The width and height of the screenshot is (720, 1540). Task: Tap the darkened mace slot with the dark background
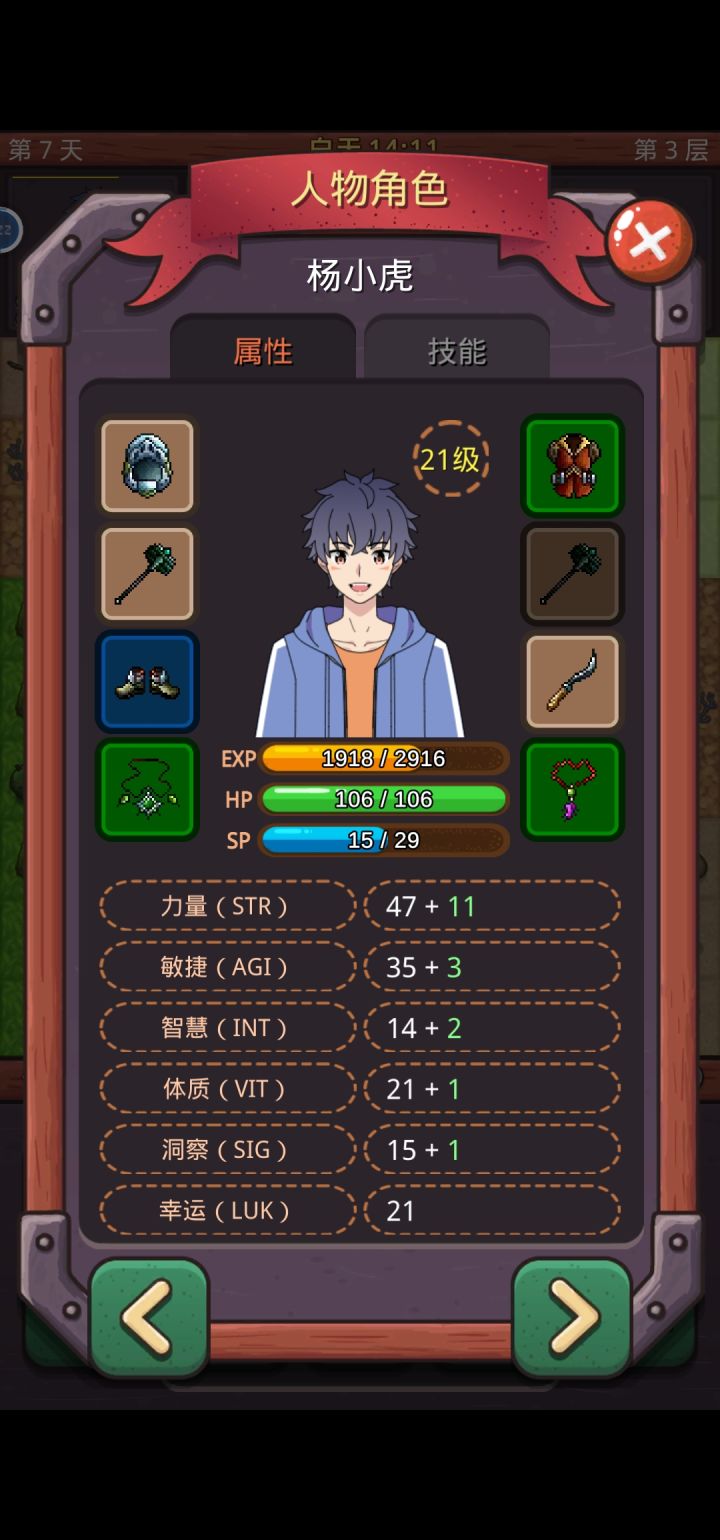(x=572, y=574)
